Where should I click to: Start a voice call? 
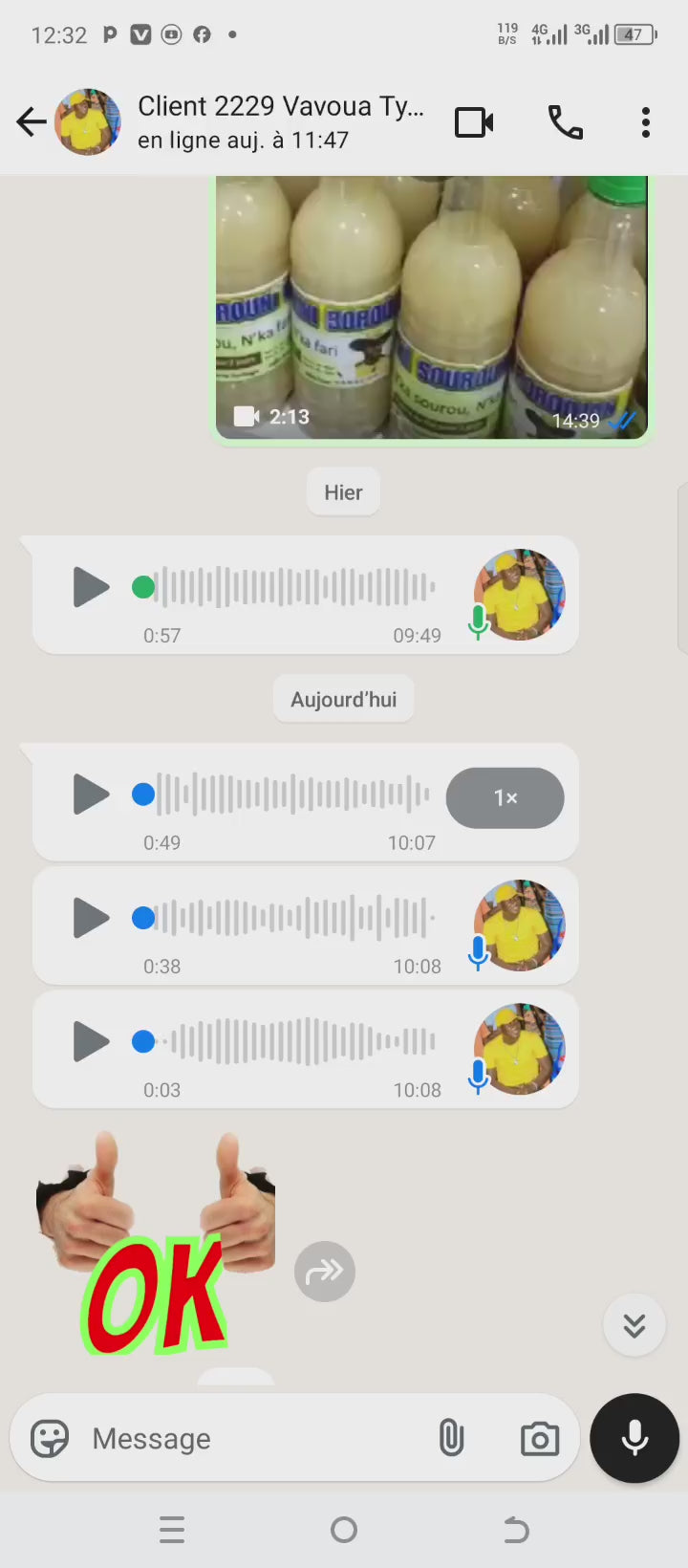[x=565, y=122]
